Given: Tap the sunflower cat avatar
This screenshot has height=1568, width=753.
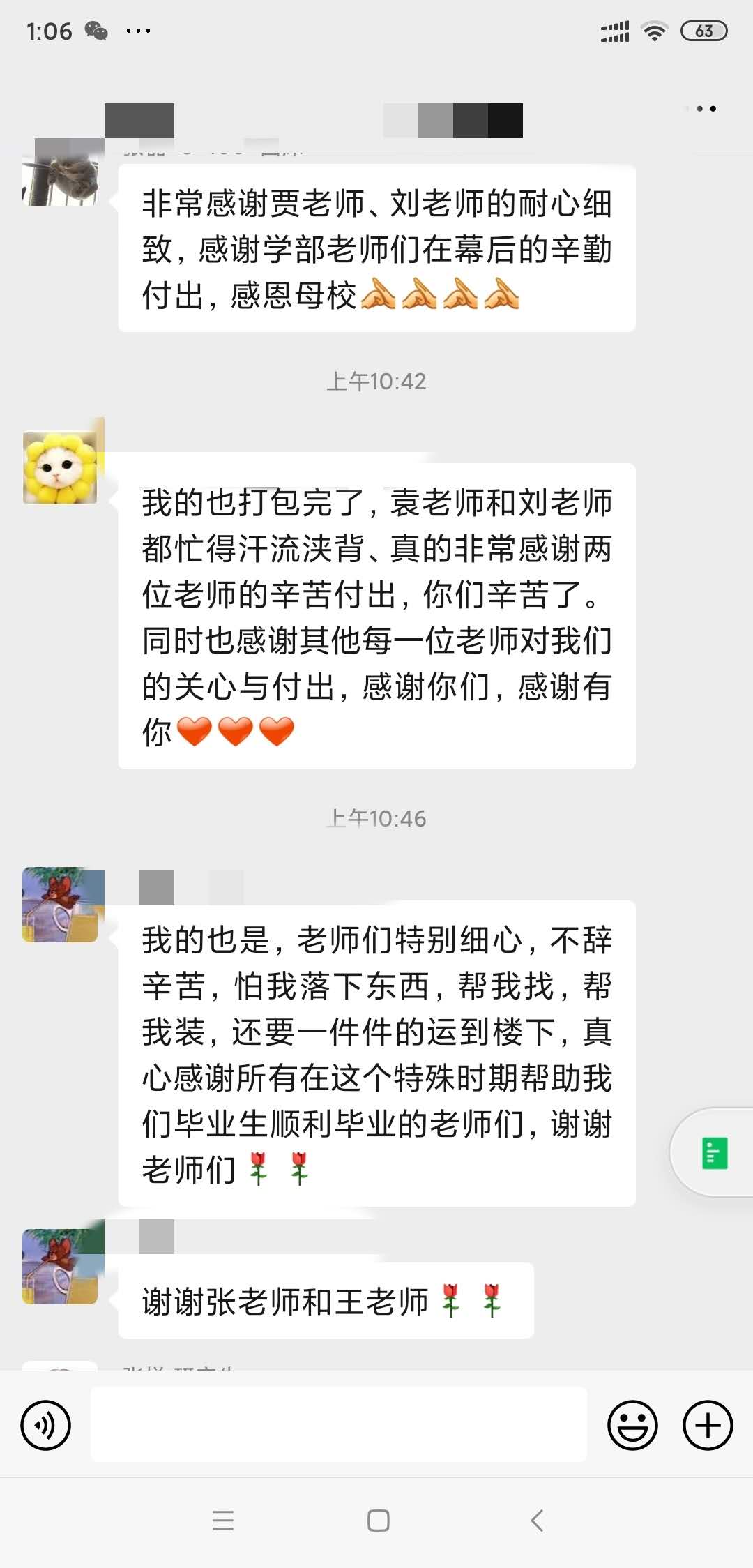Looking at the screenshot, I should [60, 467].
